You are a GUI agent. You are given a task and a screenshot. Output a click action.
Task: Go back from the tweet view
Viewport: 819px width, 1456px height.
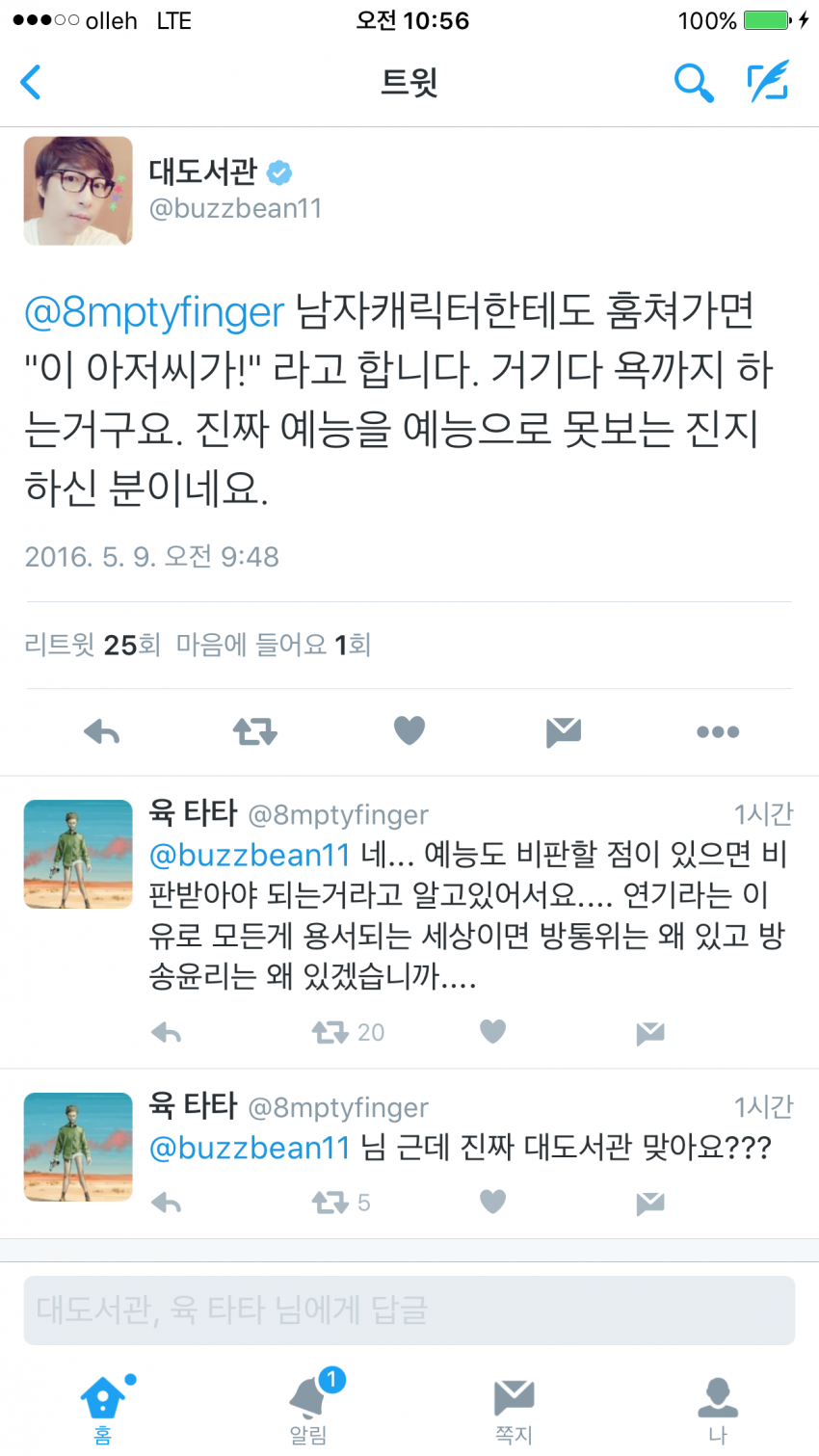click(31, 83)
